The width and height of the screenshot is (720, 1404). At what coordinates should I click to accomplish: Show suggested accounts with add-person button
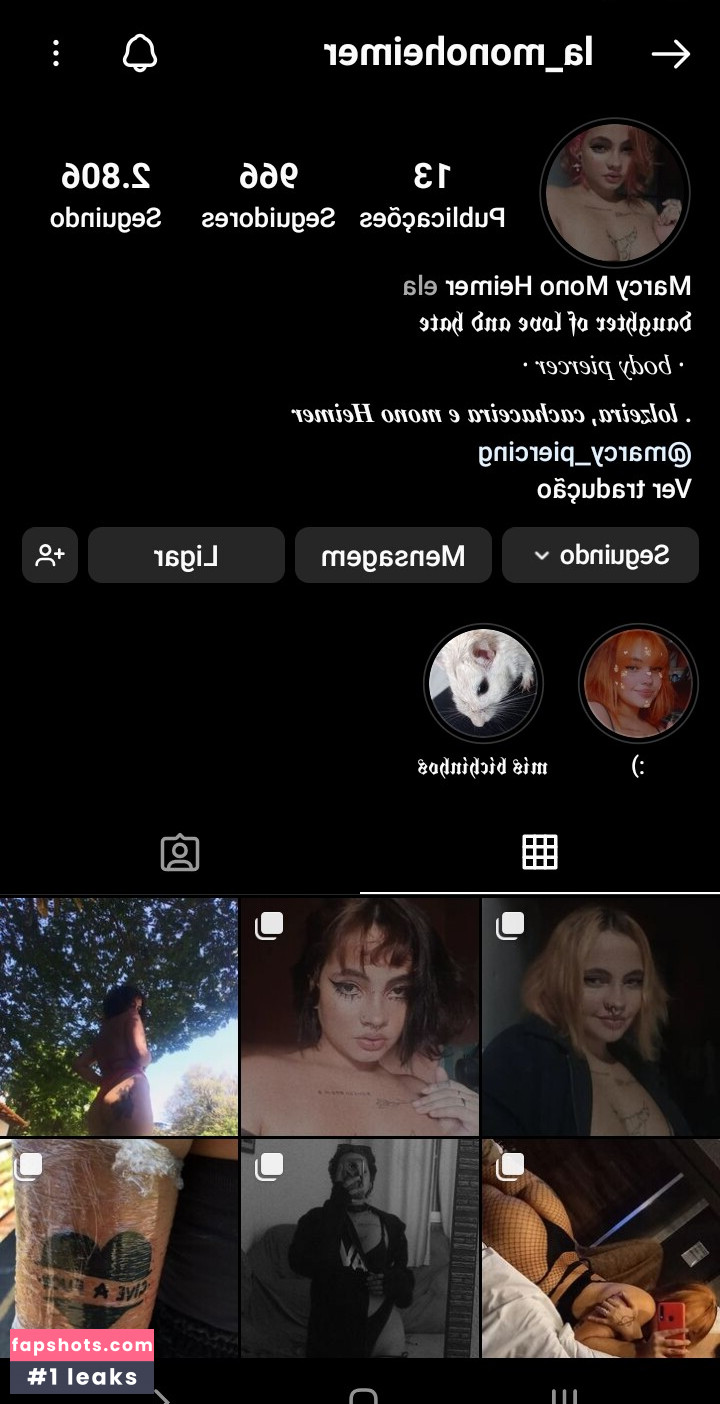(x=50, y=555)
